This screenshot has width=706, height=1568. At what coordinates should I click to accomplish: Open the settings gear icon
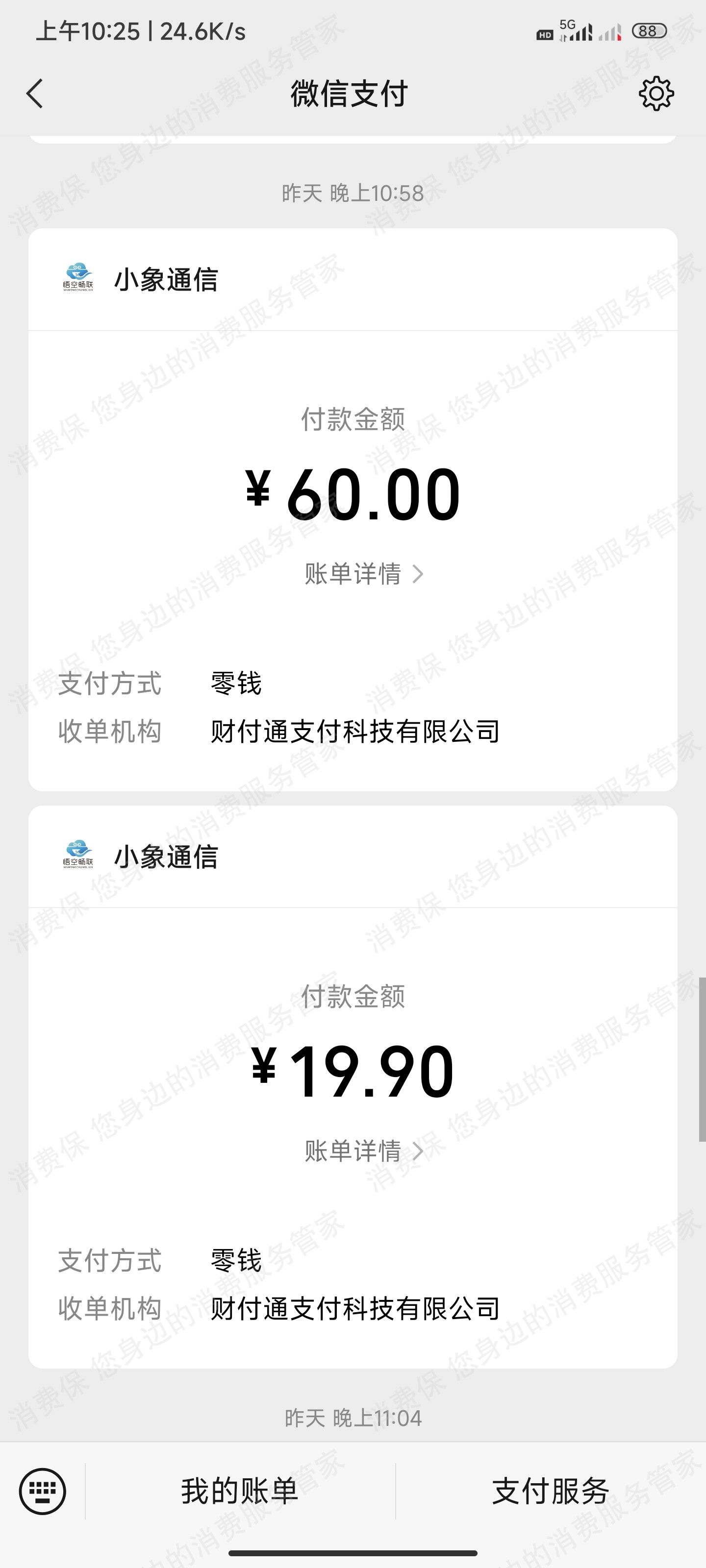coord(656,94)
